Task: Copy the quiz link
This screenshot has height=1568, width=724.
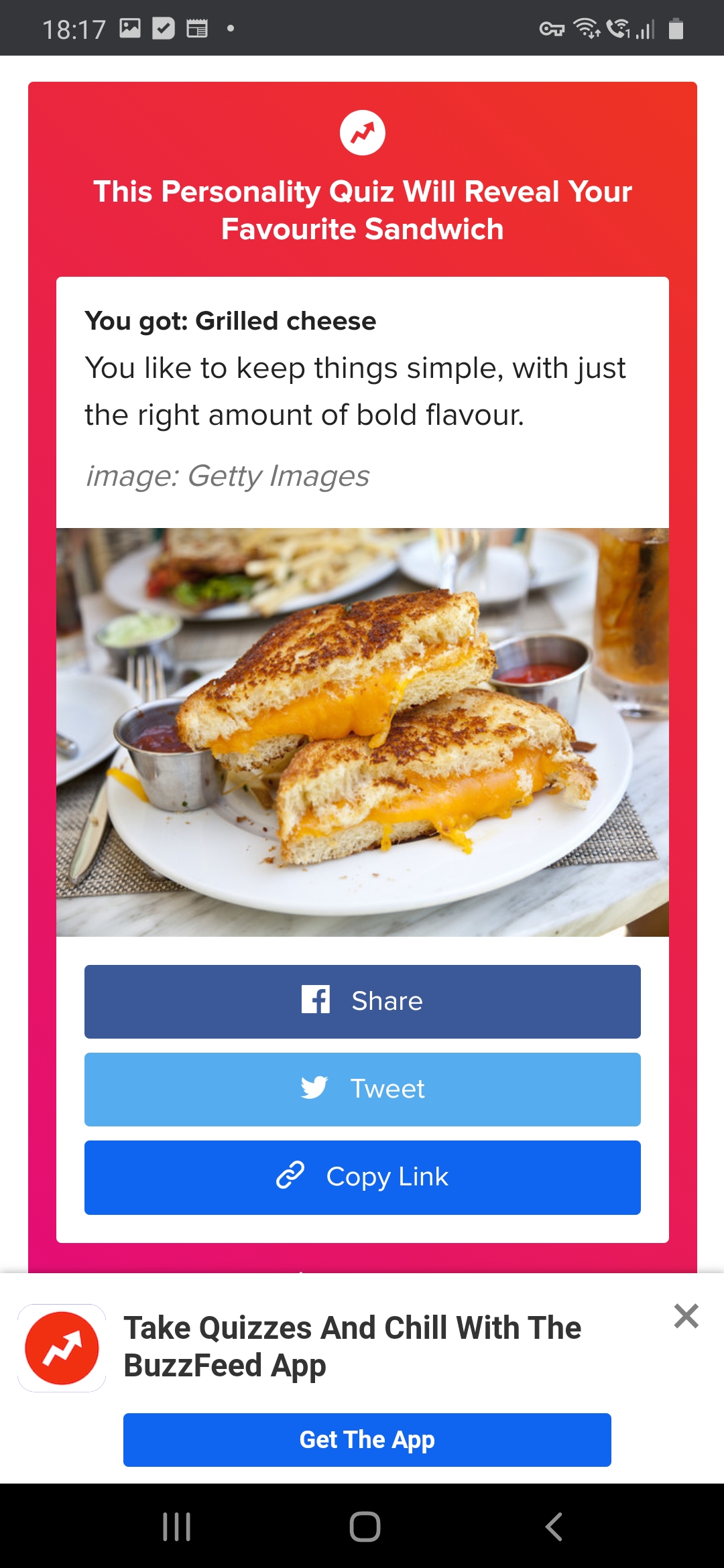Action: 362,1177
